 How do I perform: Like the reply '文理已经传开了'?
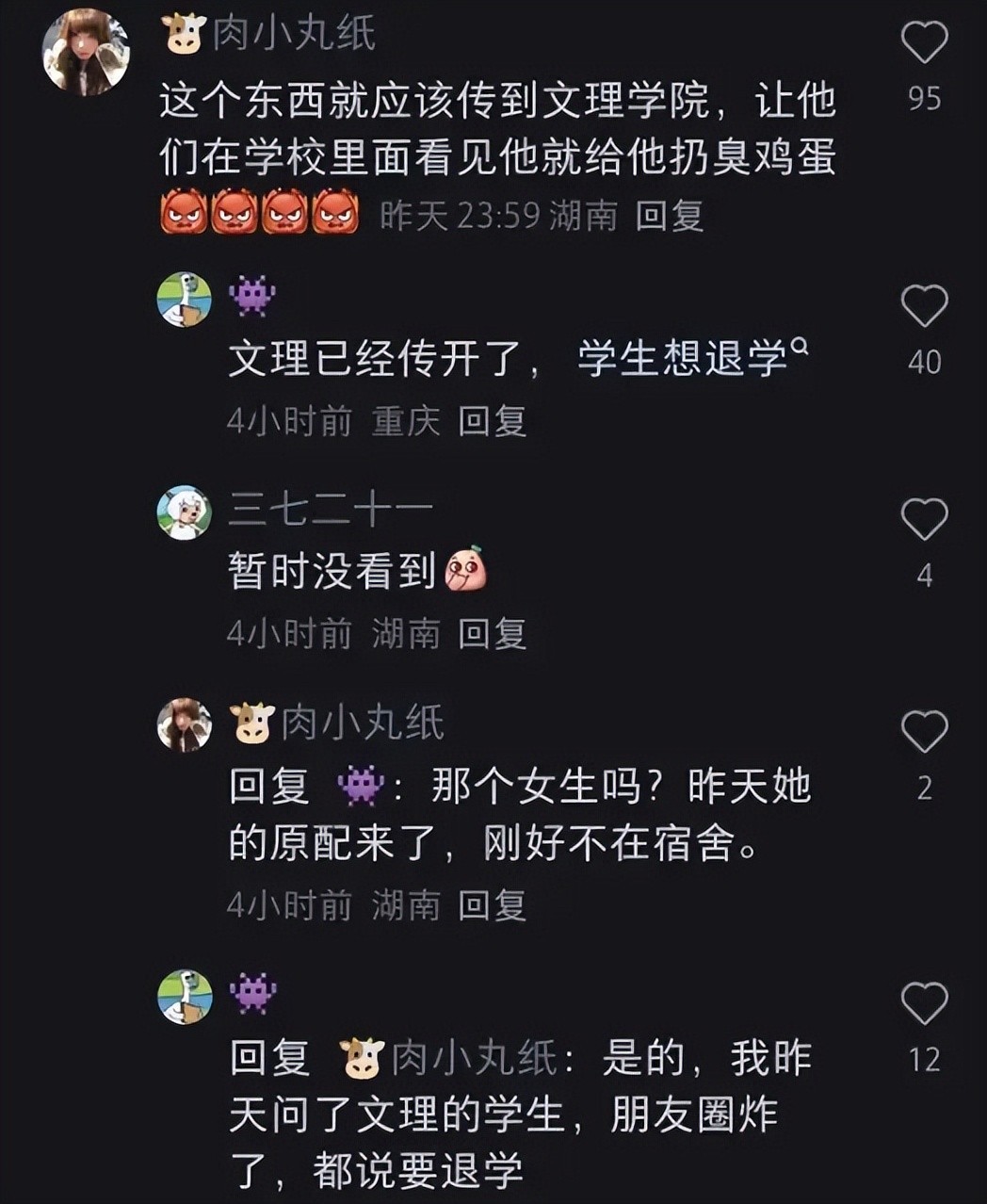[924, 306]
